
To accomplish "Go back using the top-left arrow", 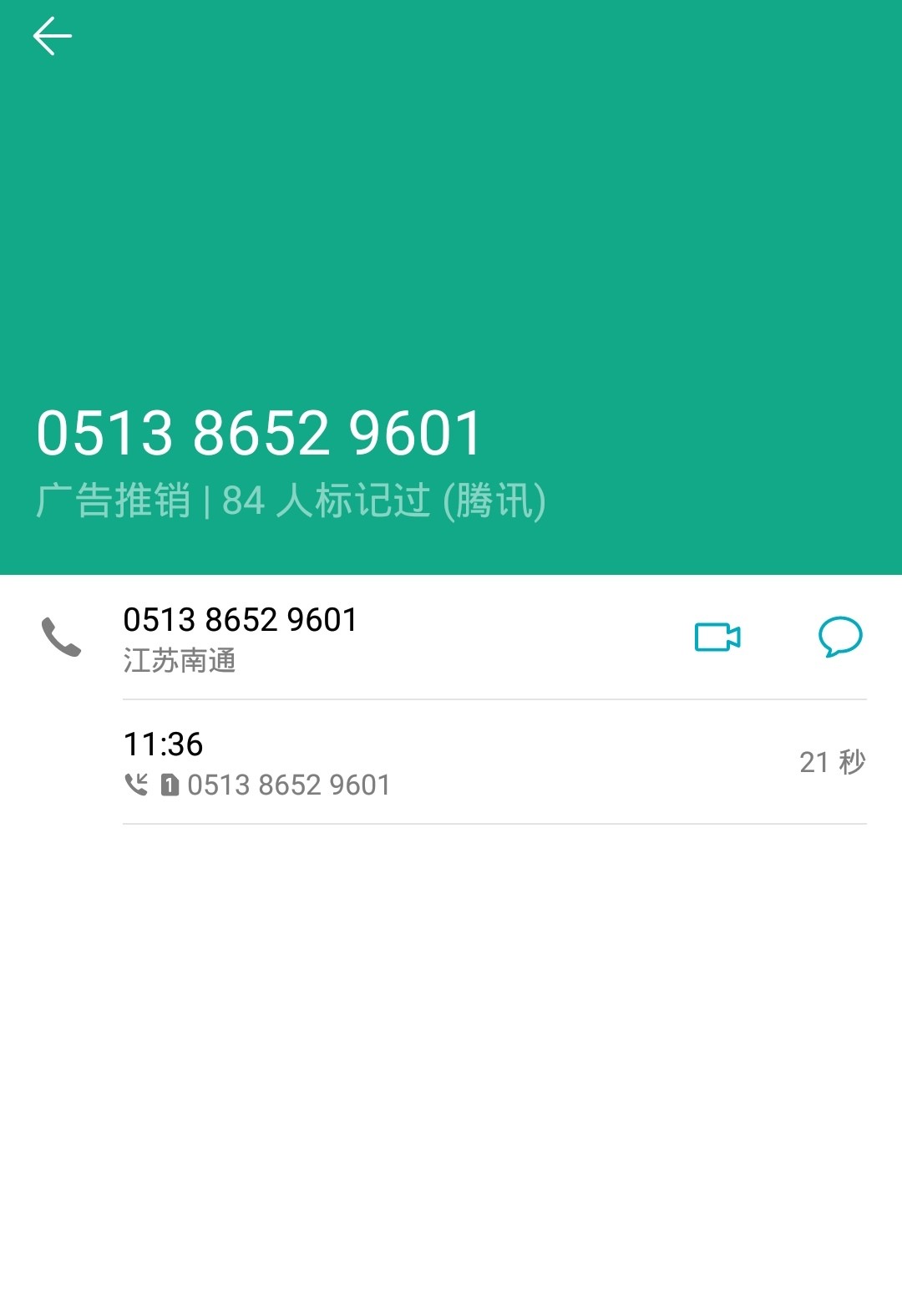I will 52,37.
